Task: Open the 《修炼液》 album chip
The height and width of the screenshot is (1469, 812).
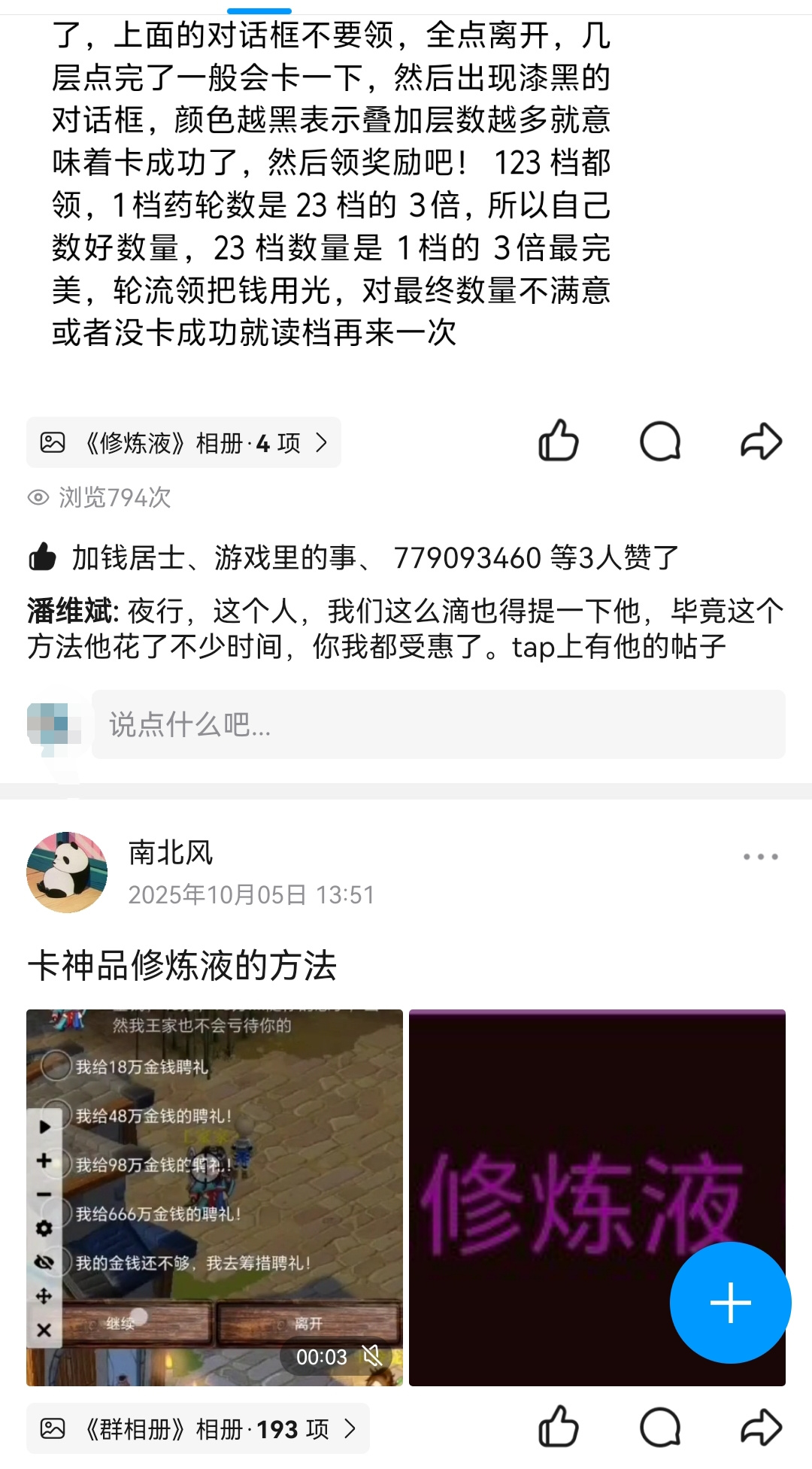Action: [x=183, y=442]
